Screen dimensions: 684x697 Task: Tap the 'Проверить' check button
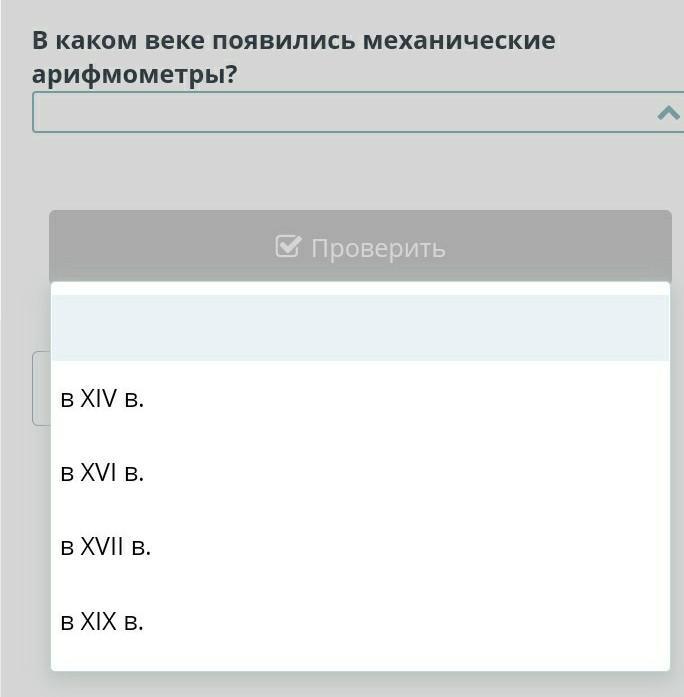[360, 247]
